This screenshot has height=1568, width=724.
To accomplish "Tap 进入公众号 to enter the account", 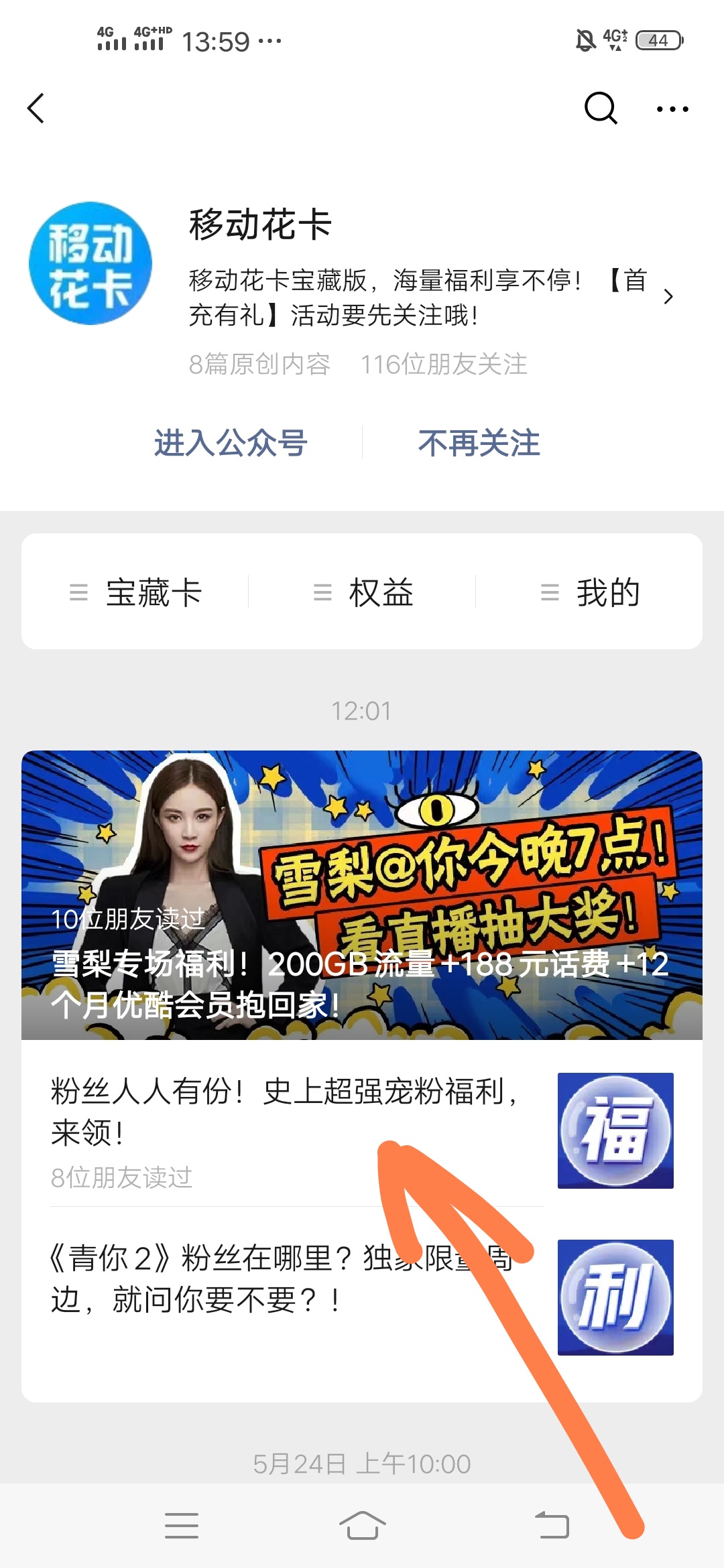I will pyautogui.click(x=231, y=443).
